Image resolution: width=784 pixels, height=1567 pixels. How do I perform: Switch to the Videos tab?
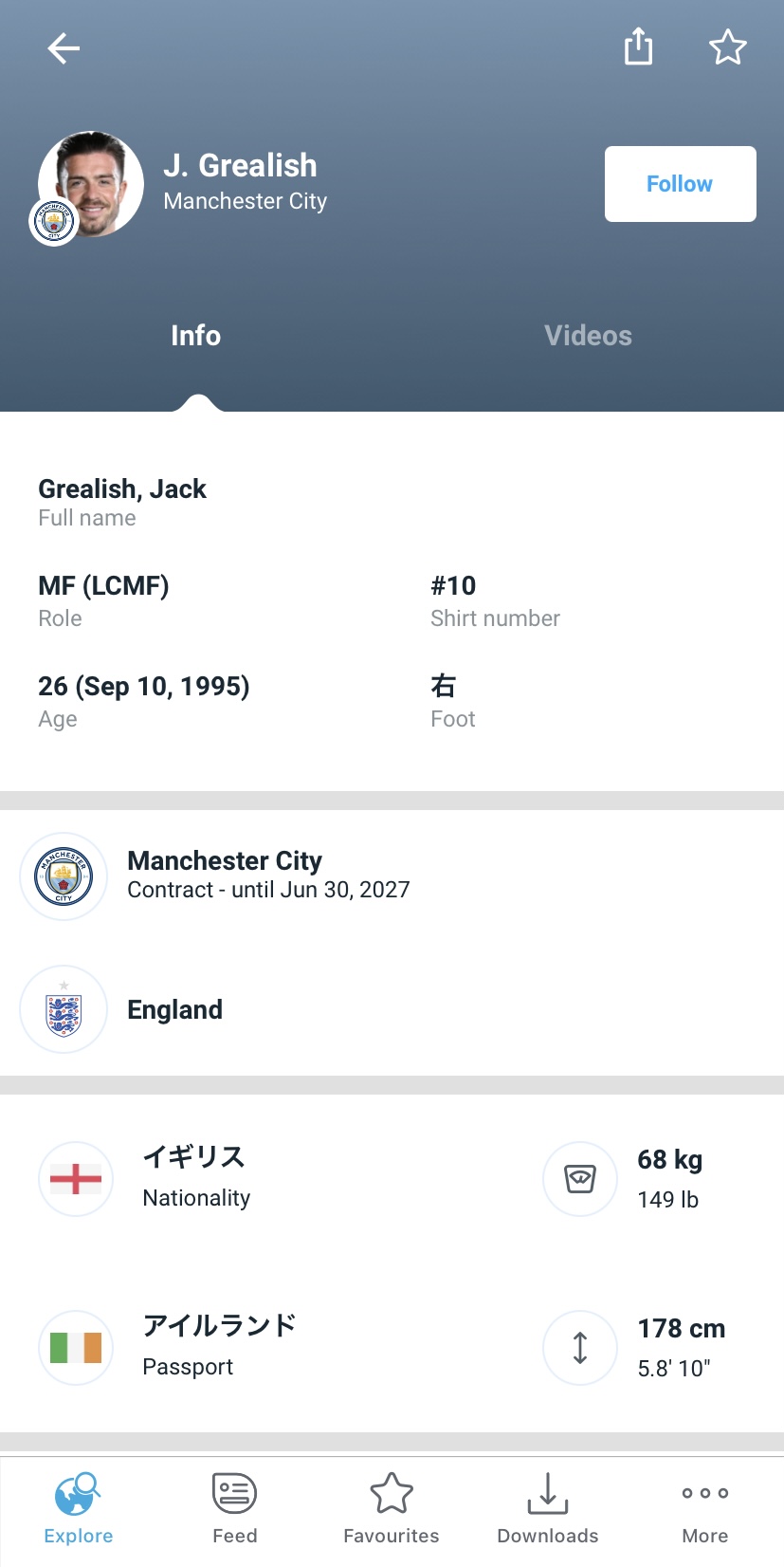click(588, 336)
